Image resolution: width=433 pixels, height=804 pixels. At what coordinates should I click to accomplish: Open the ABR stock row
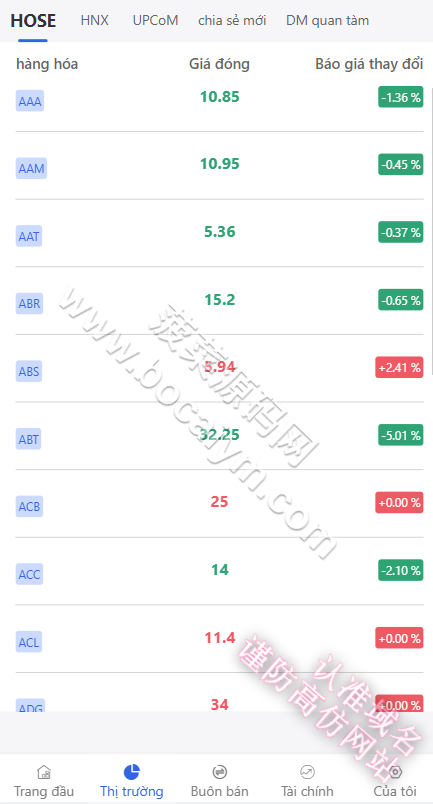[220, 301]
